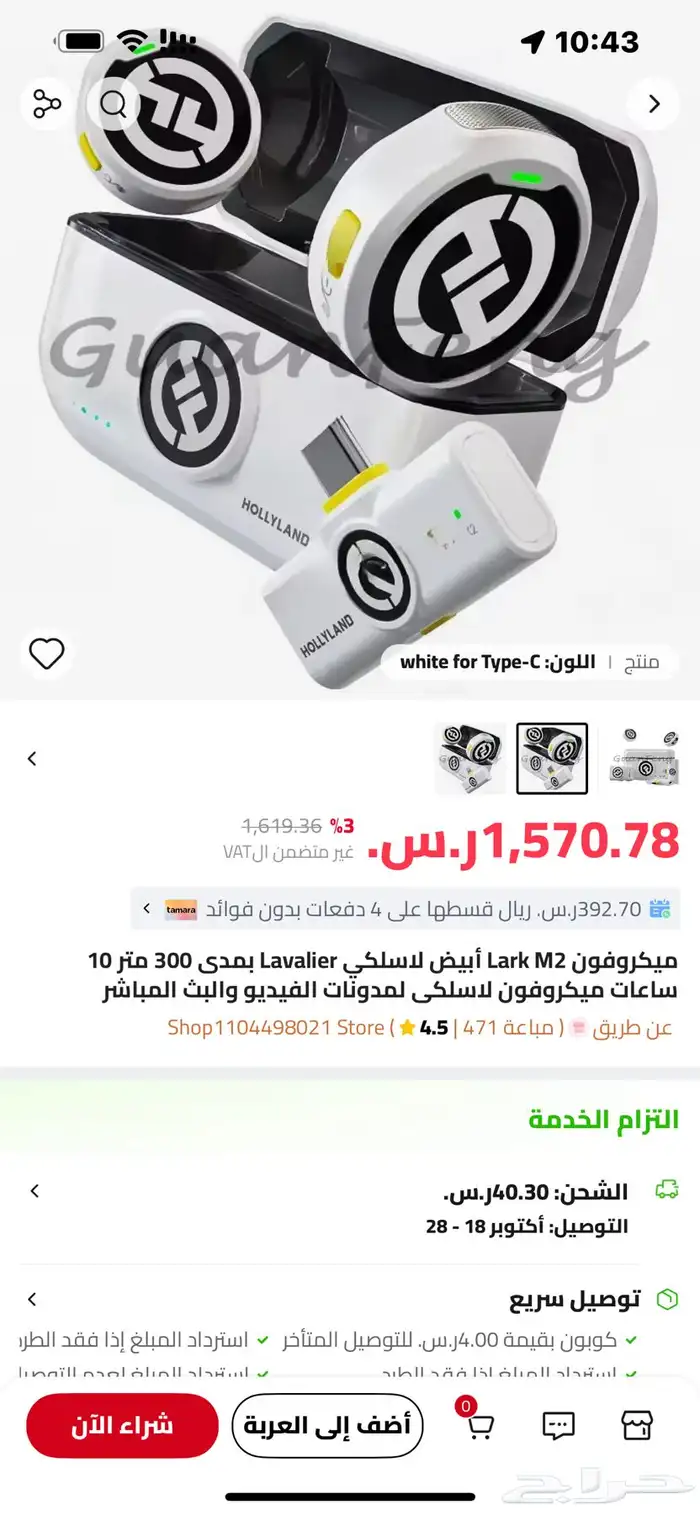The height and width of the screenshot is (1514, 700).
Task: Open chat with the seller
Action: [x=558, y=1425]
